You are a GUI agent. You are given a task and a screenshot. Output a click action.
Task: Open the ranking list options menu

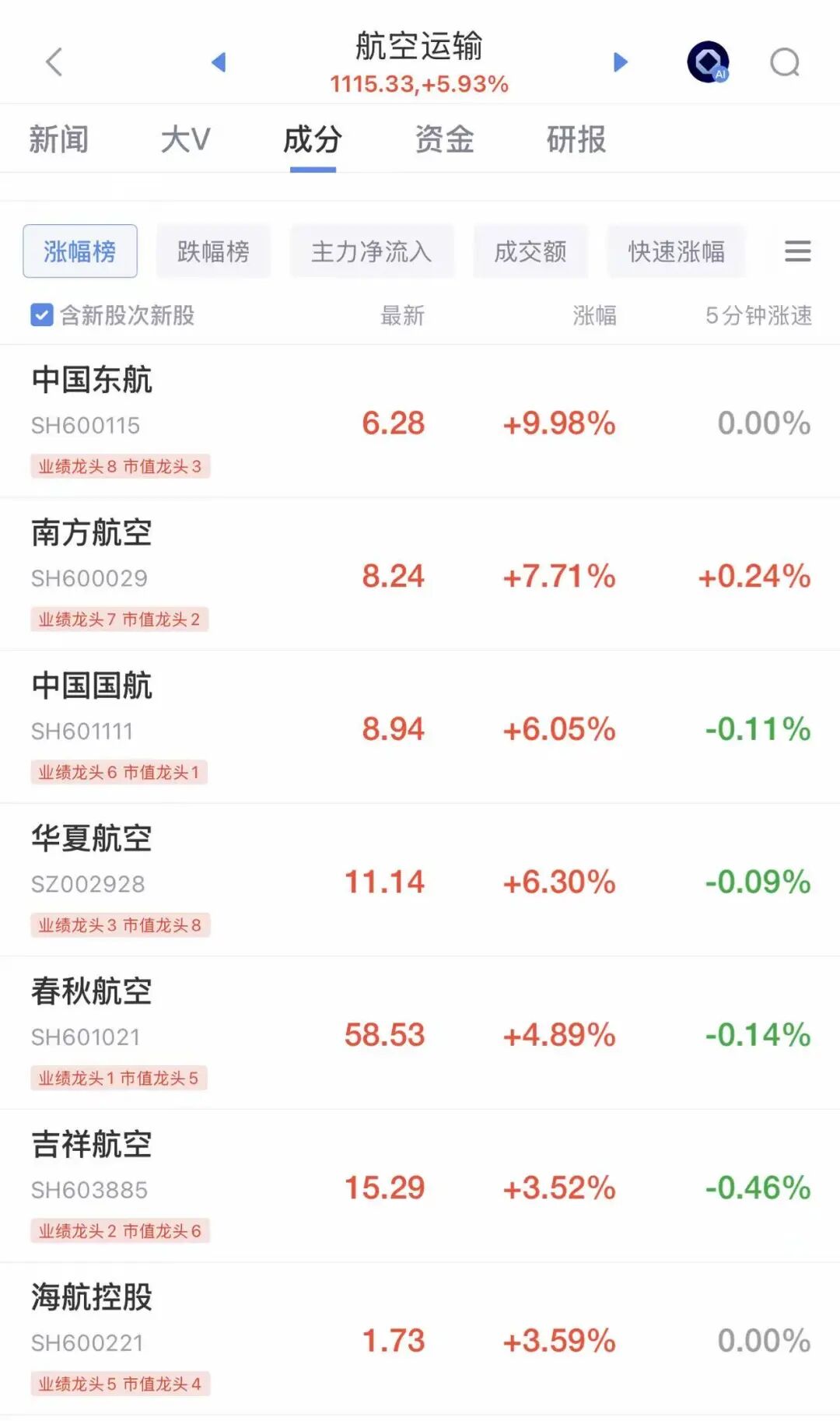click(797, 251)
